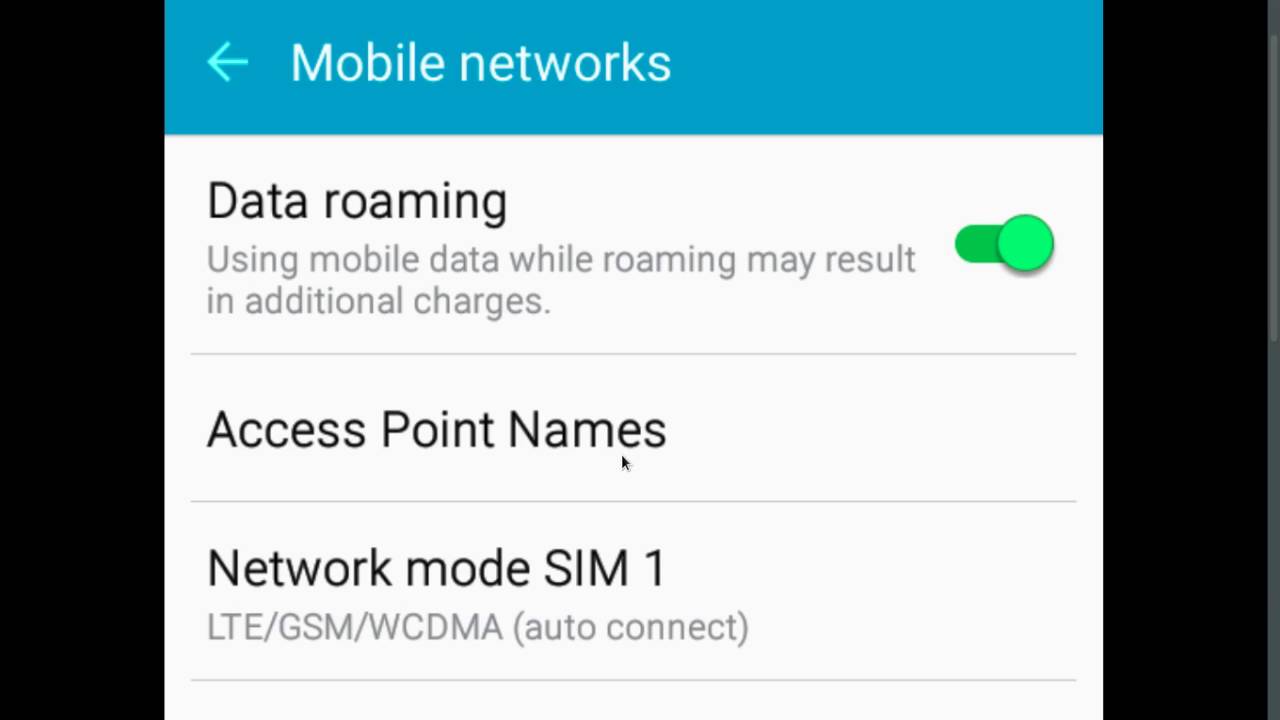Open Network mode SIM 1 settings
Viewport: 1280px width, 720px height.
click(633, 591)
